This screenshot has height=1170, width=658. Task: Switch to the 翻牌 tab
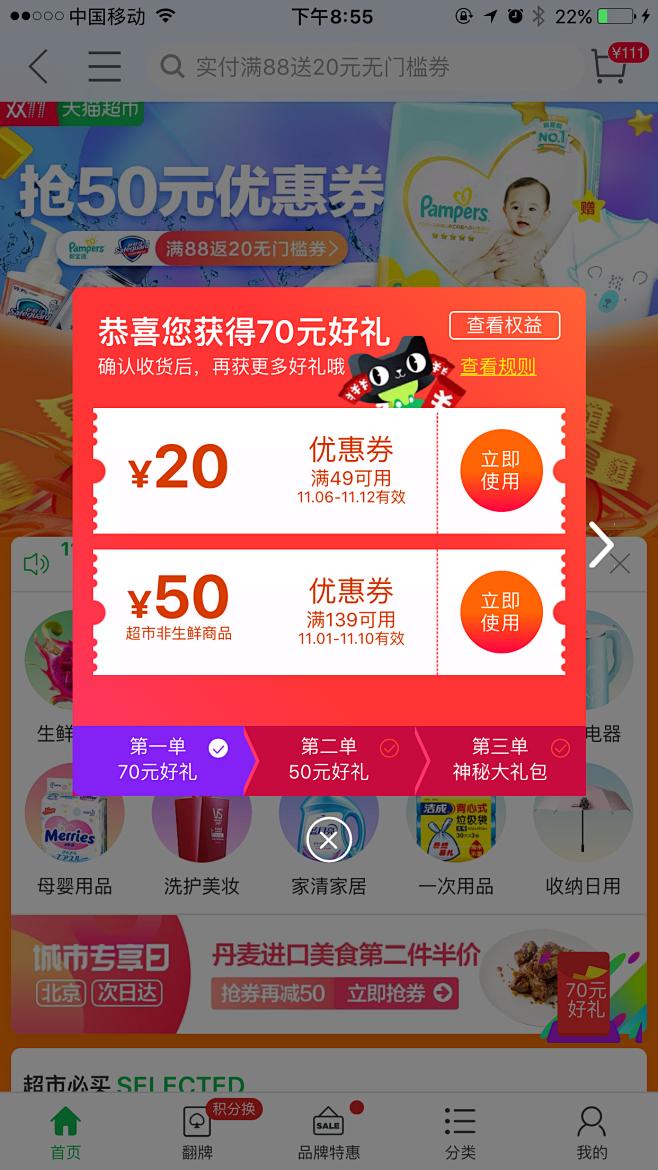(197, 1132)
